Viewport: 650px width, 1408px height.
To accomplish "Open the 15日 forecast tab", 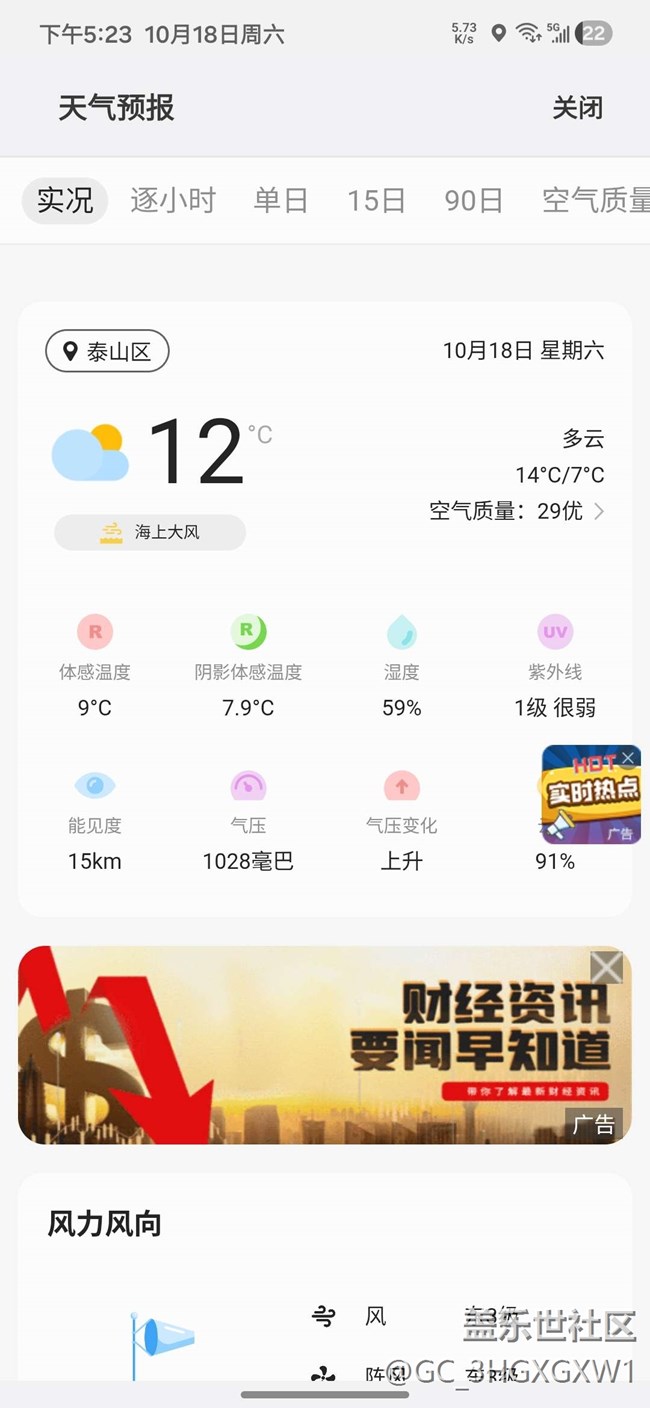I will click(376, 200).
